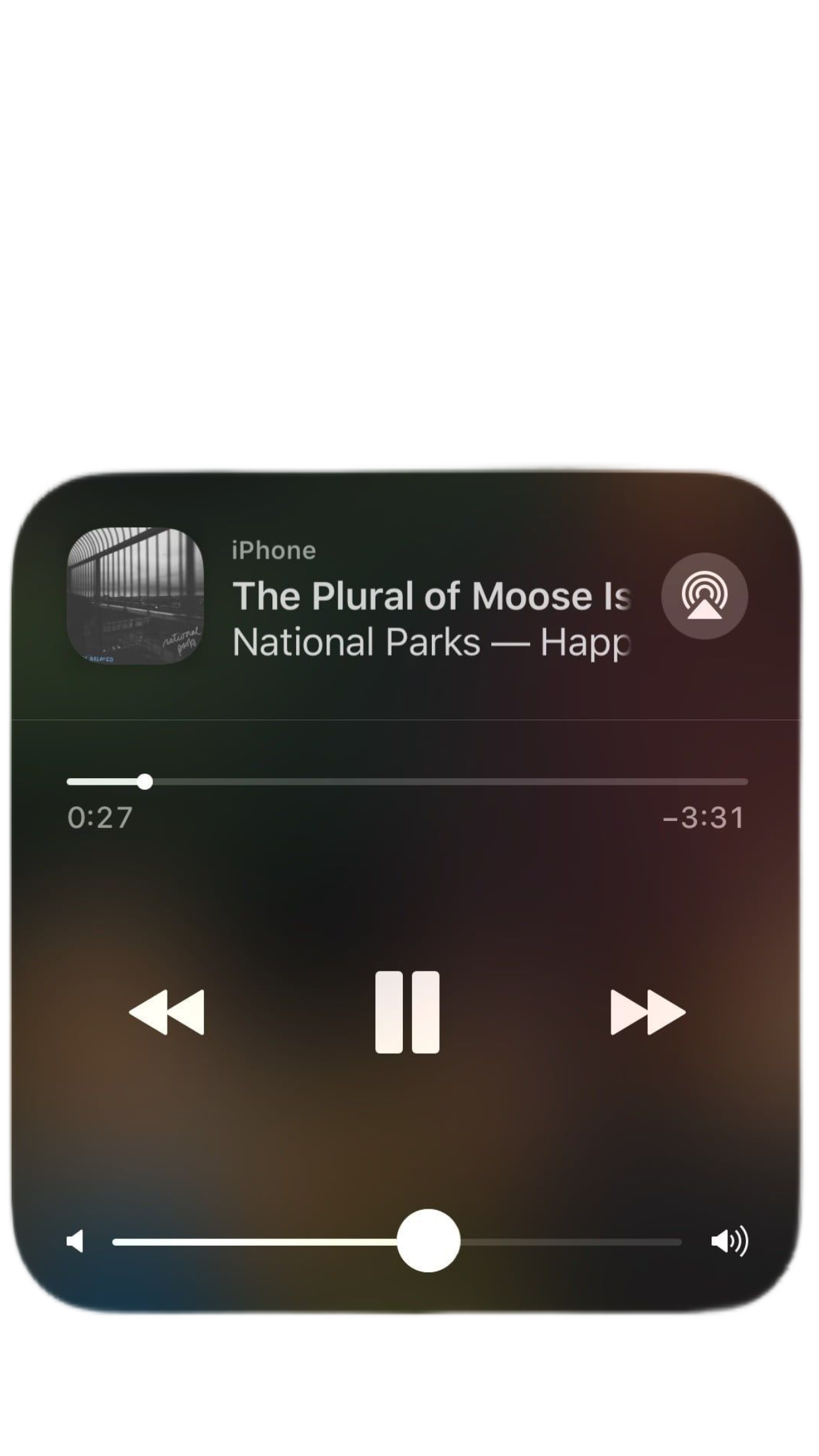Skip to the next track
The width and height of the screenshot is (819, 1456).
[x=648, y=1012]
